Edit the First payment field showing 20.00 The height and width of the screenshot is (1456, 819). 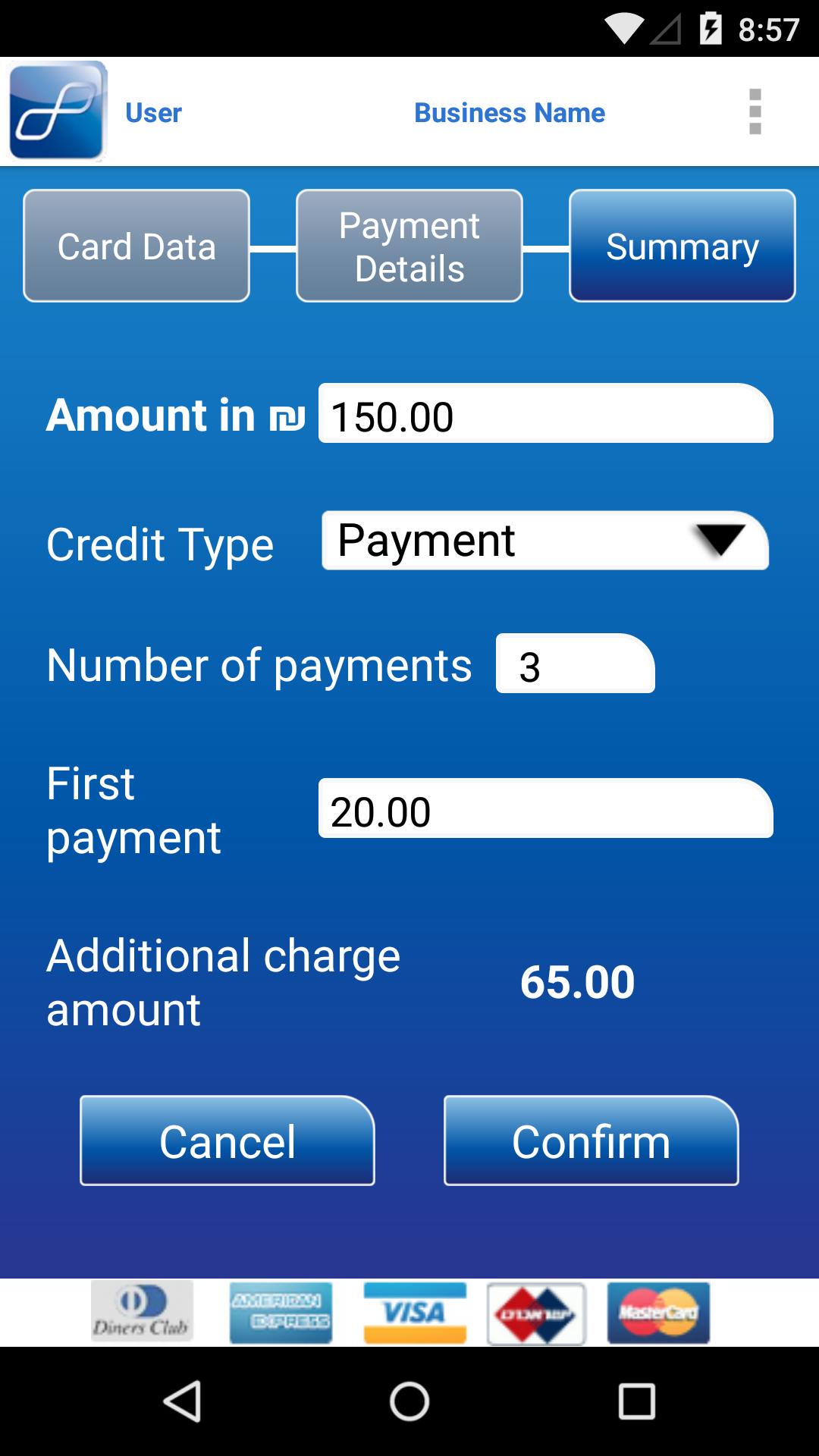545,809
